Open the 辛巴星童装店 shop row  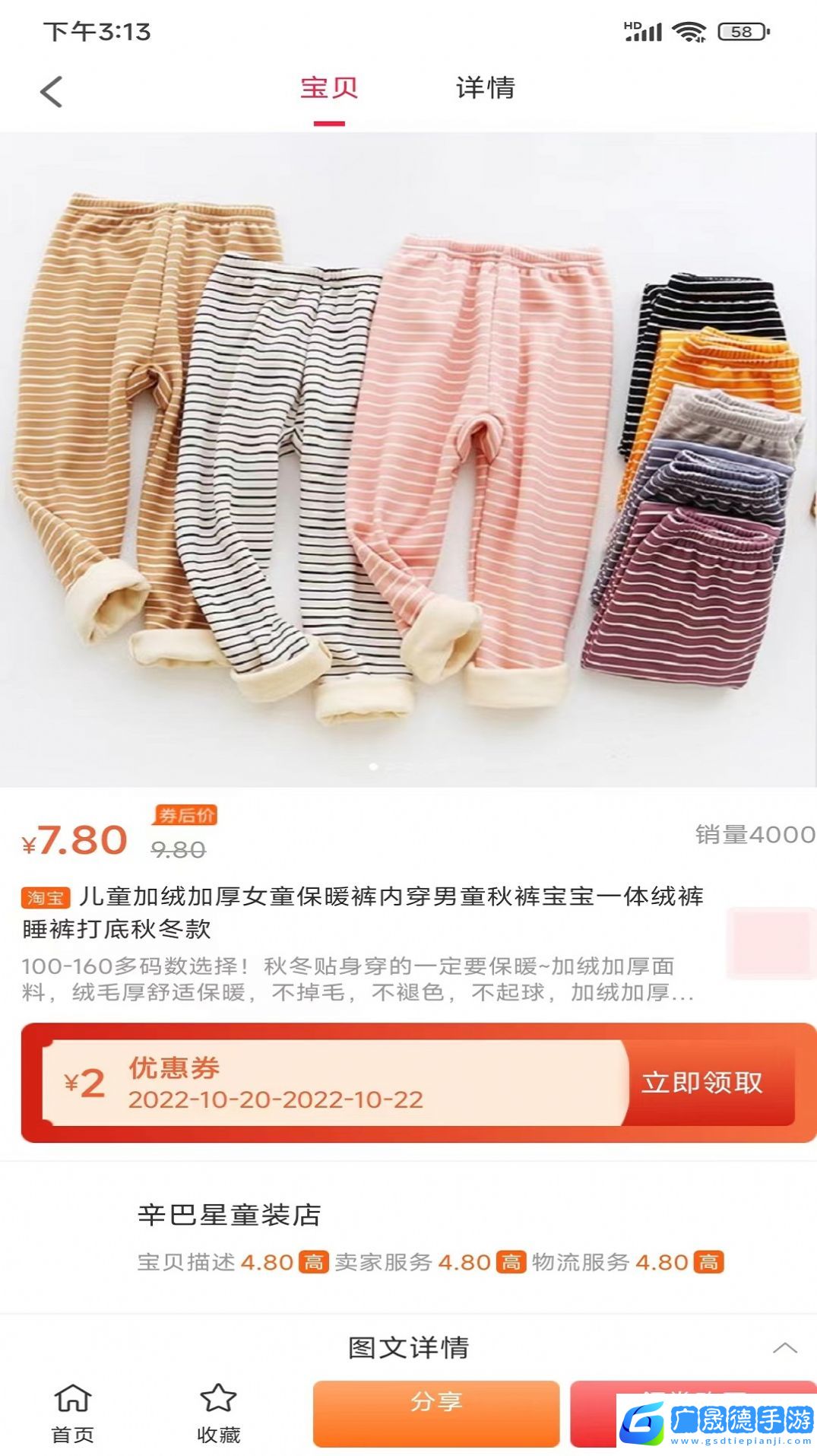click(229, 1214)
